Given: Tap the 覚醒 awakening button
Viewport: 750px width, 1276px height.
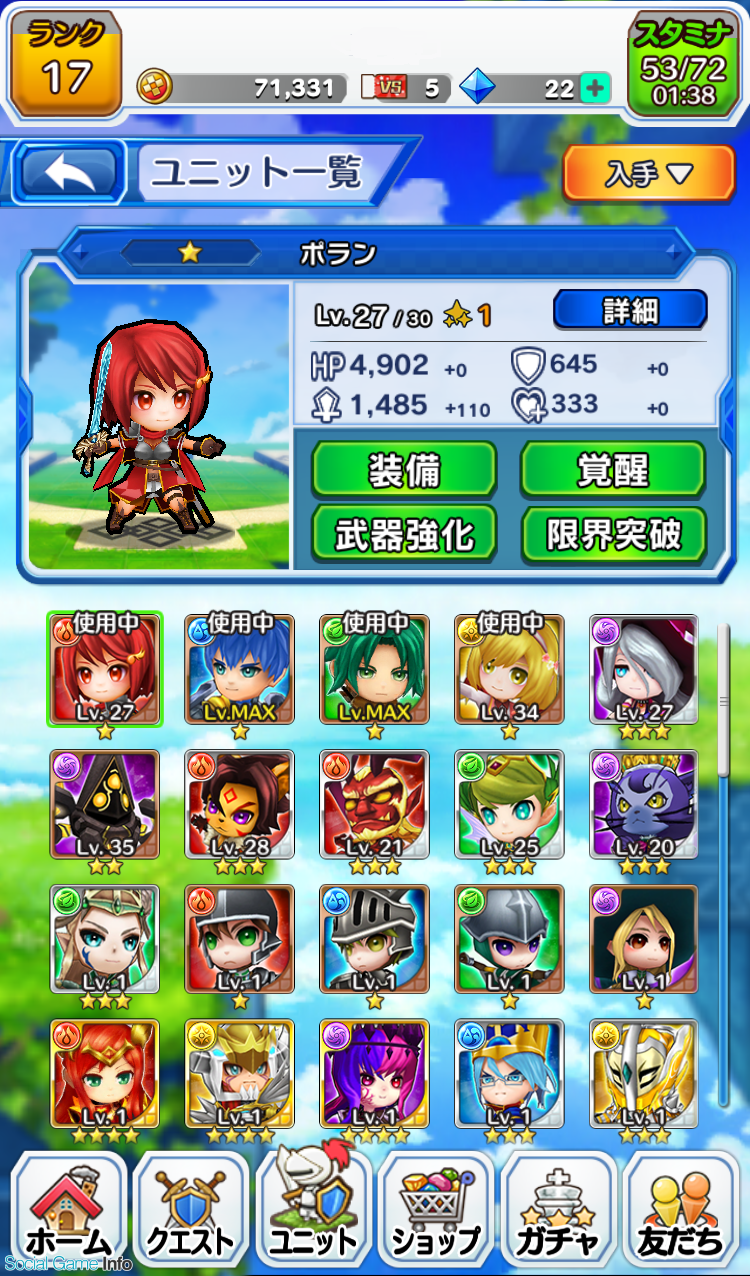Looking at the screenshot, I should [x=612, y=470].
